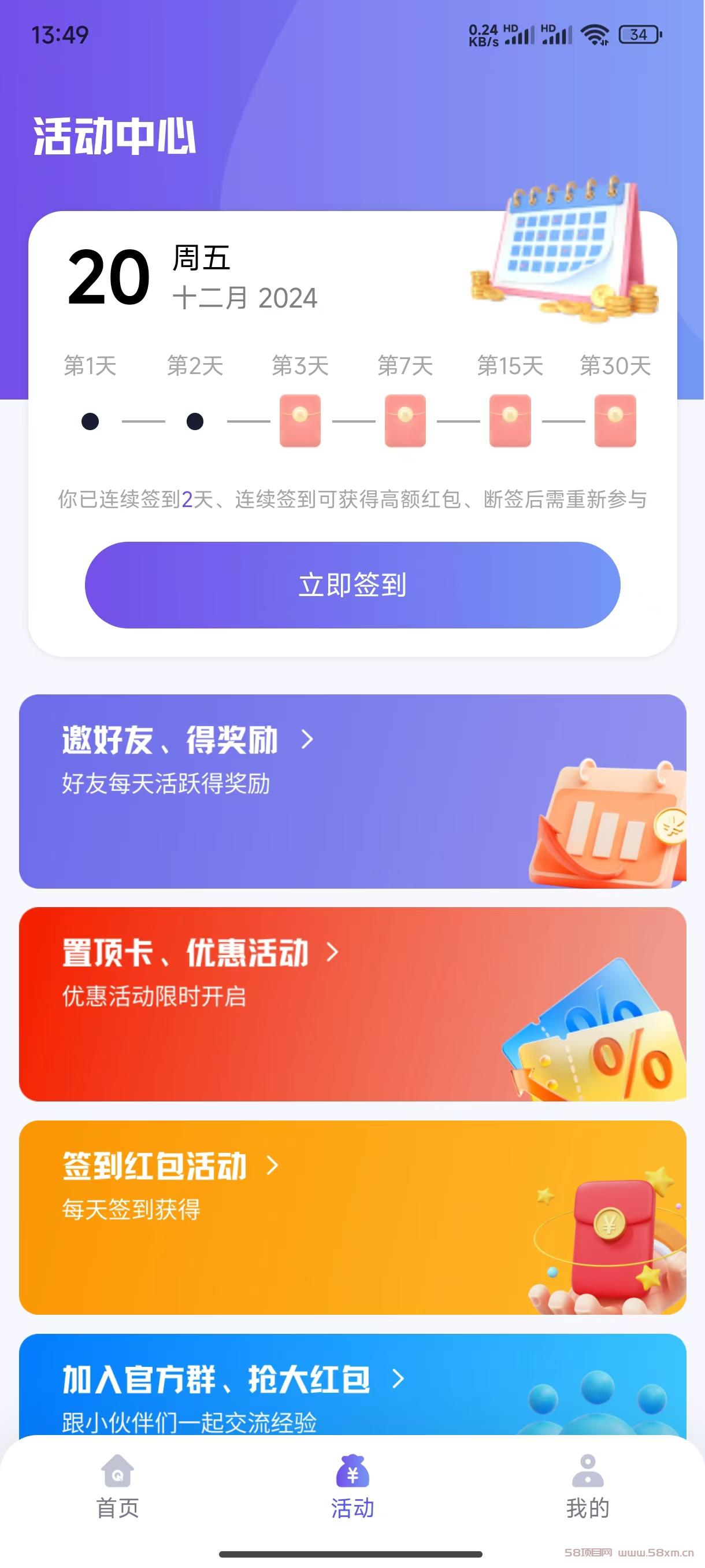
Task: Switch to the 首页 tab
Action: (x=117, y=1487)
